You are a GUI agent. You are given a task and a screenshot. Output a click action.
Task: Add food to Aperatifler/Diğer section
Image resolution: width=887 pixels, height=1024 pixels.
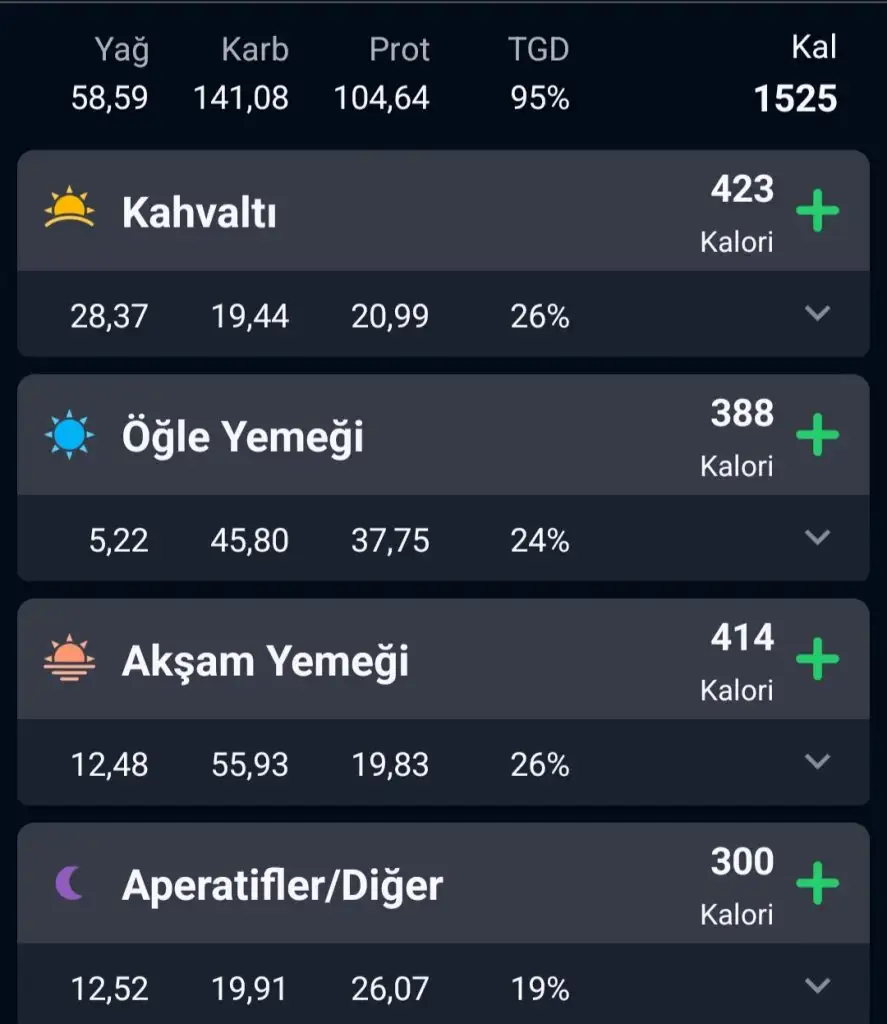817,884
